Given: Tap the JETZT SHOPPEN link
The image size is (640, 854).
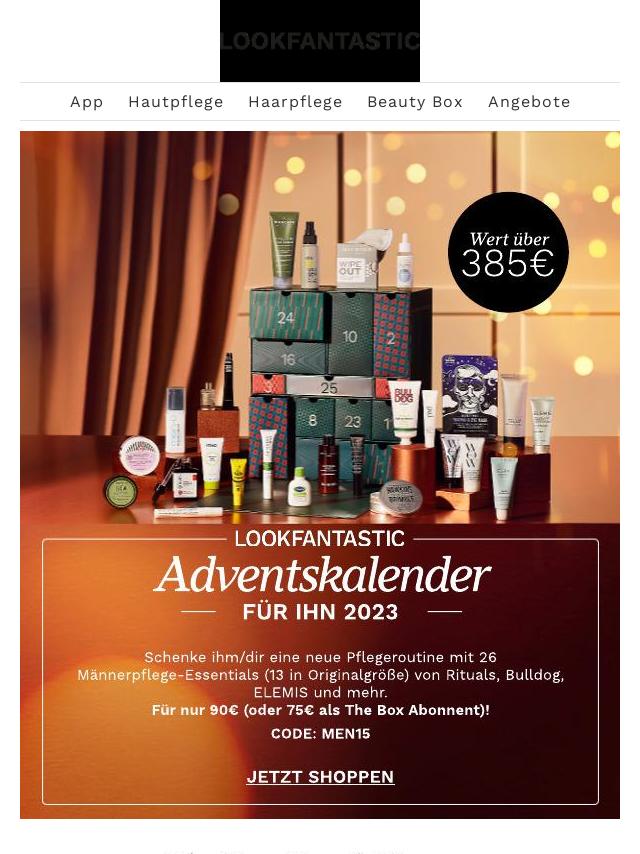Looking at the screenshot, I should 320,777.
